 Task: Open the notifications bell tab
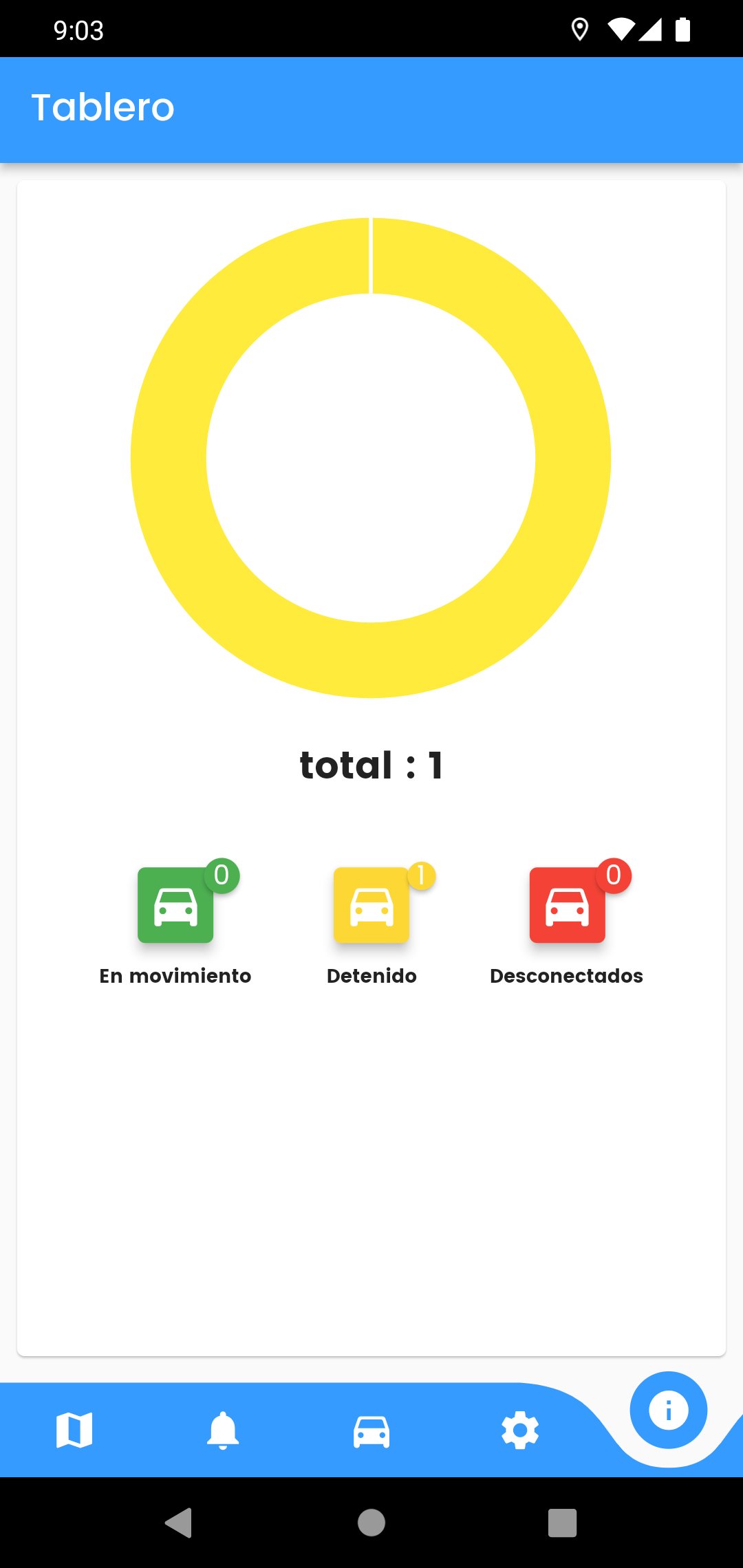[223, 1430]
